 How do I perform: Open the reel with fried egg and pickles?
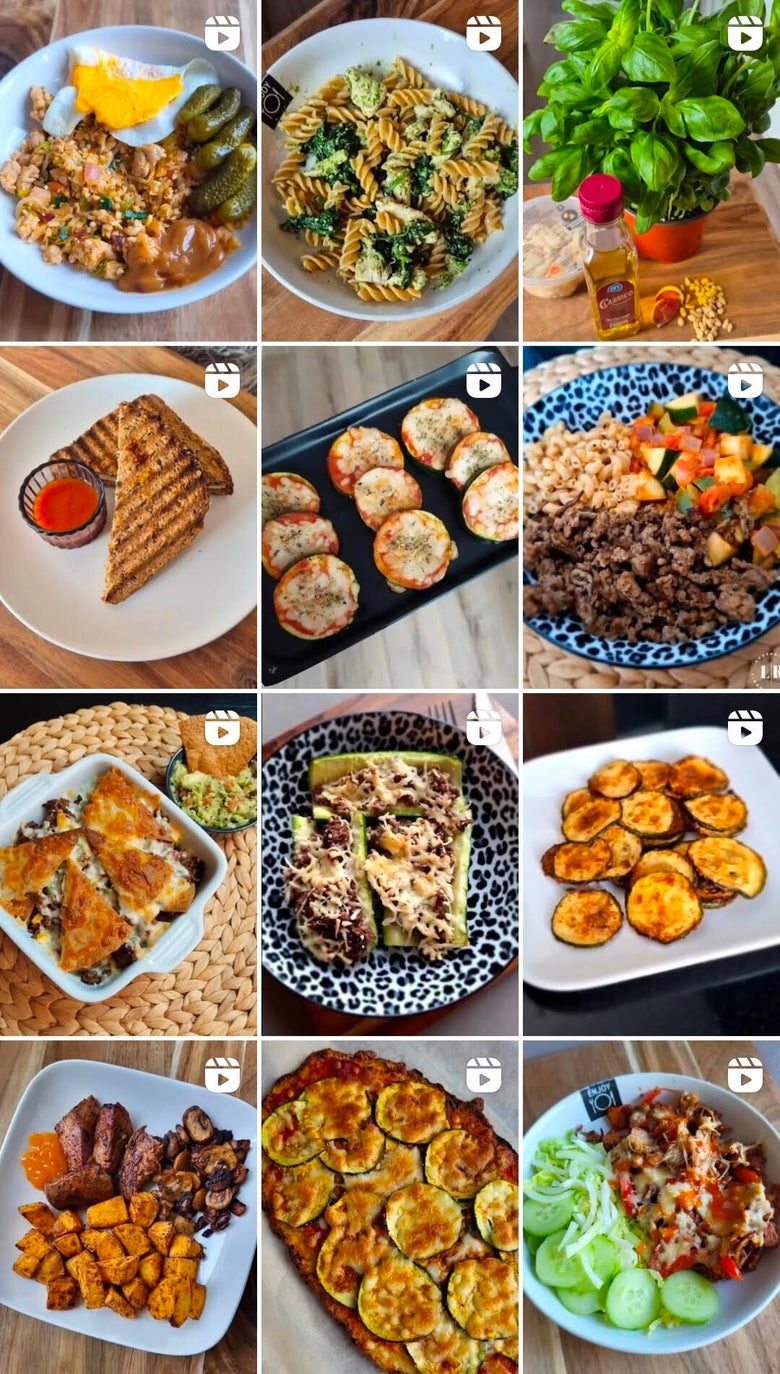(128, 170)
